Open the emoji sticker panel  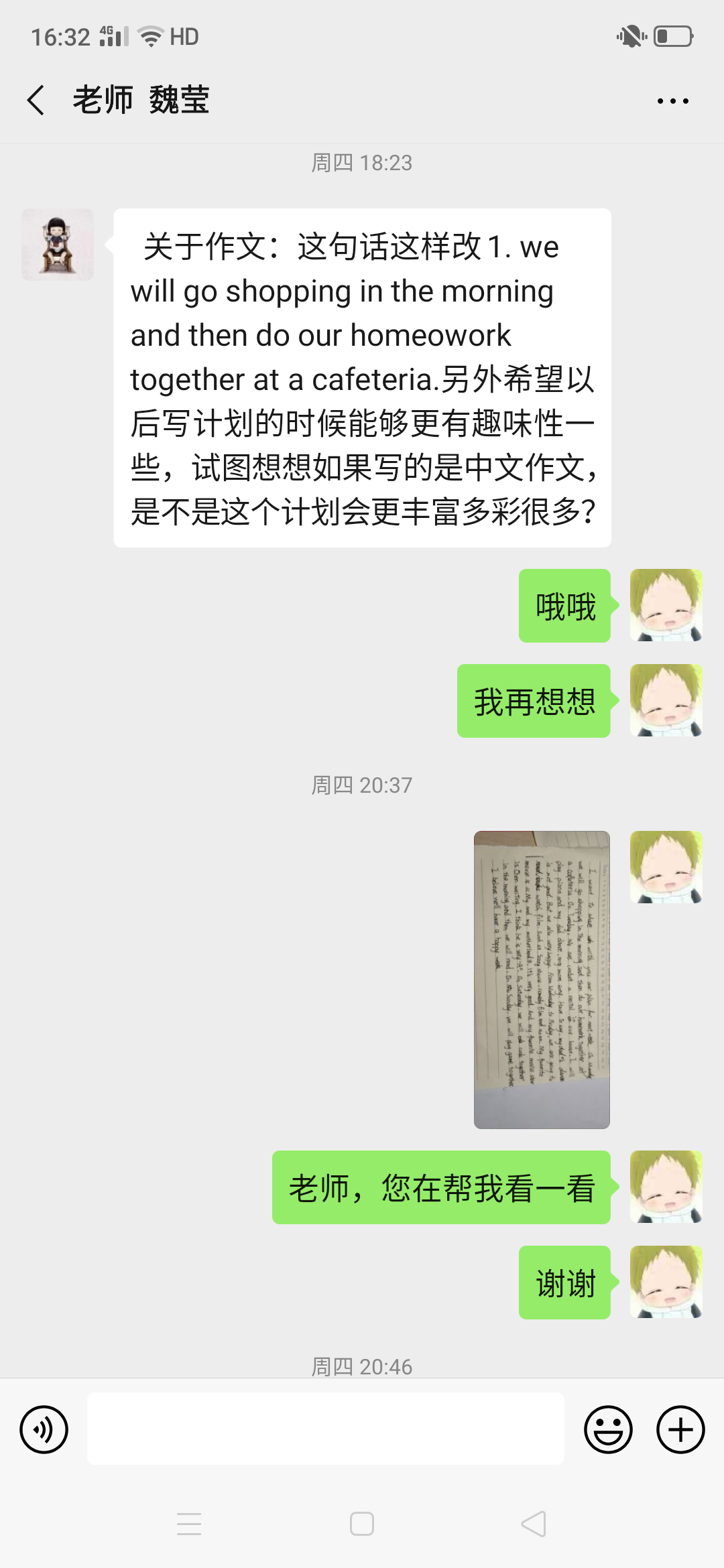608,1429
